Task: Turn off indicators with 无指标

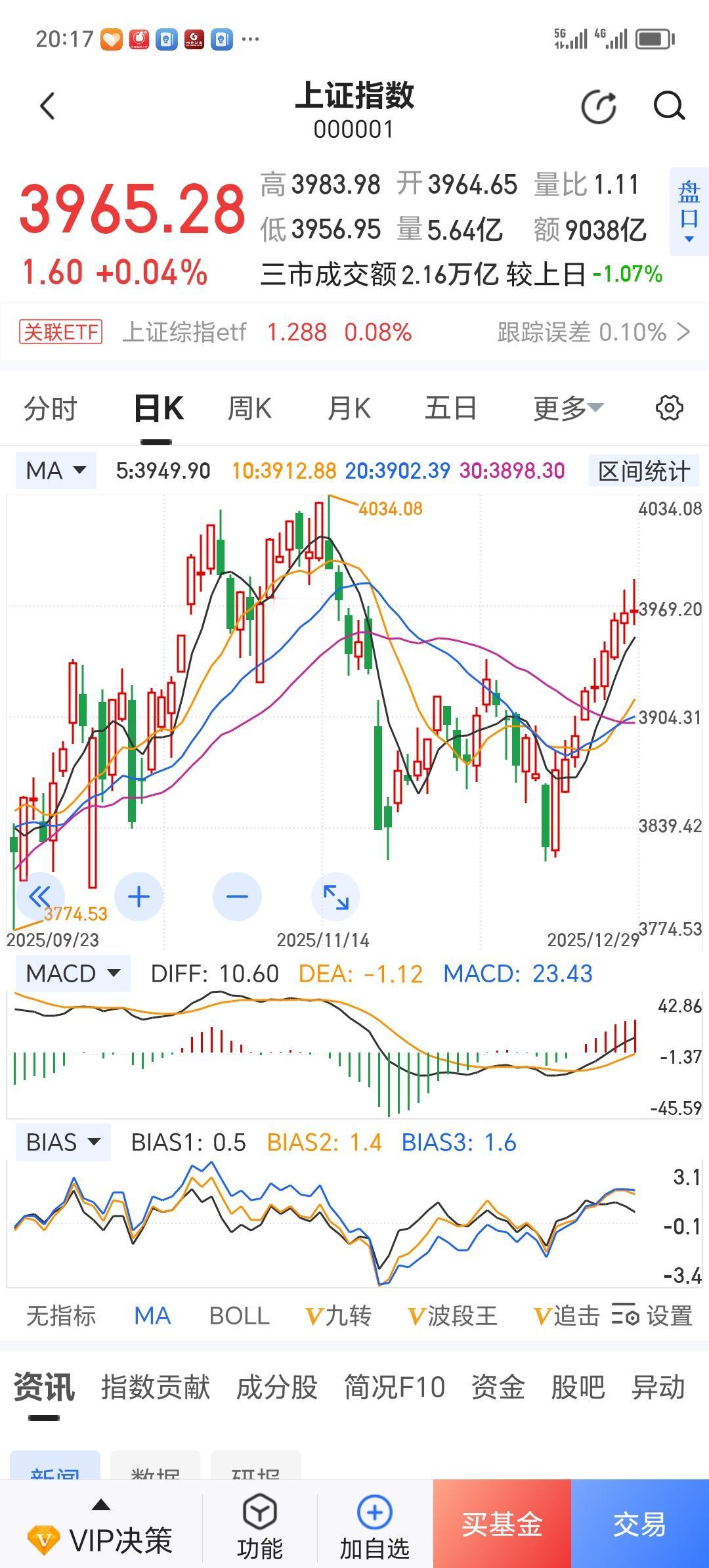Action: click(60, 1316)
